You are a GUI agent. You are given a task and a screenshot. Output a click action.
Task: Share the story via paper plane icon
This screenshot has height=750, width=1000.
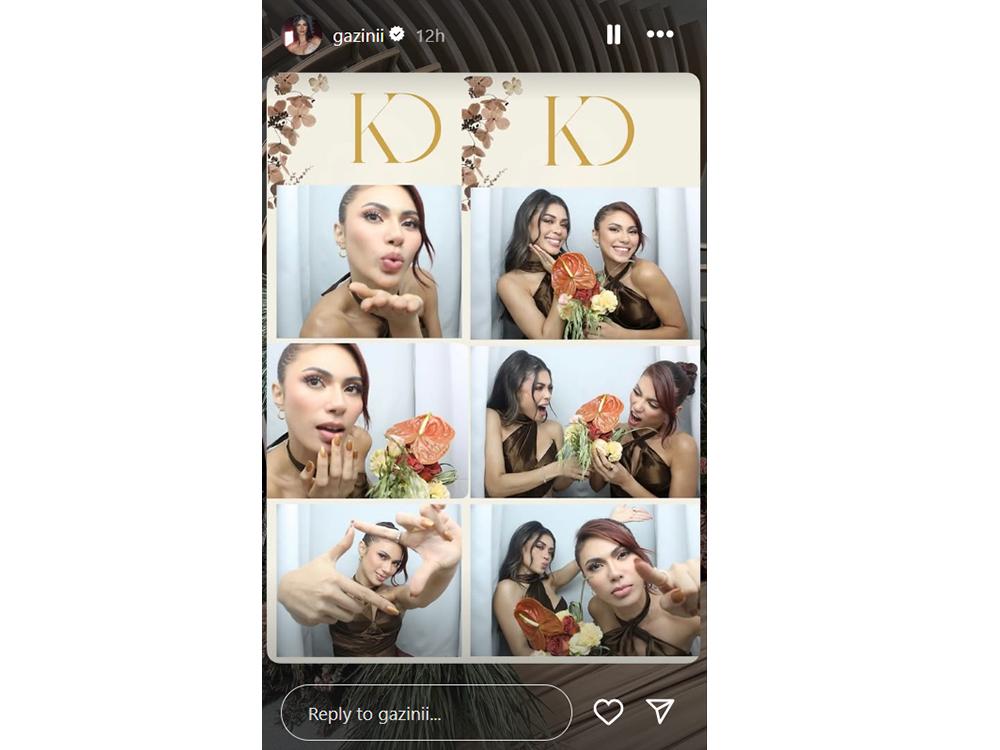click(x=660, y=711)
